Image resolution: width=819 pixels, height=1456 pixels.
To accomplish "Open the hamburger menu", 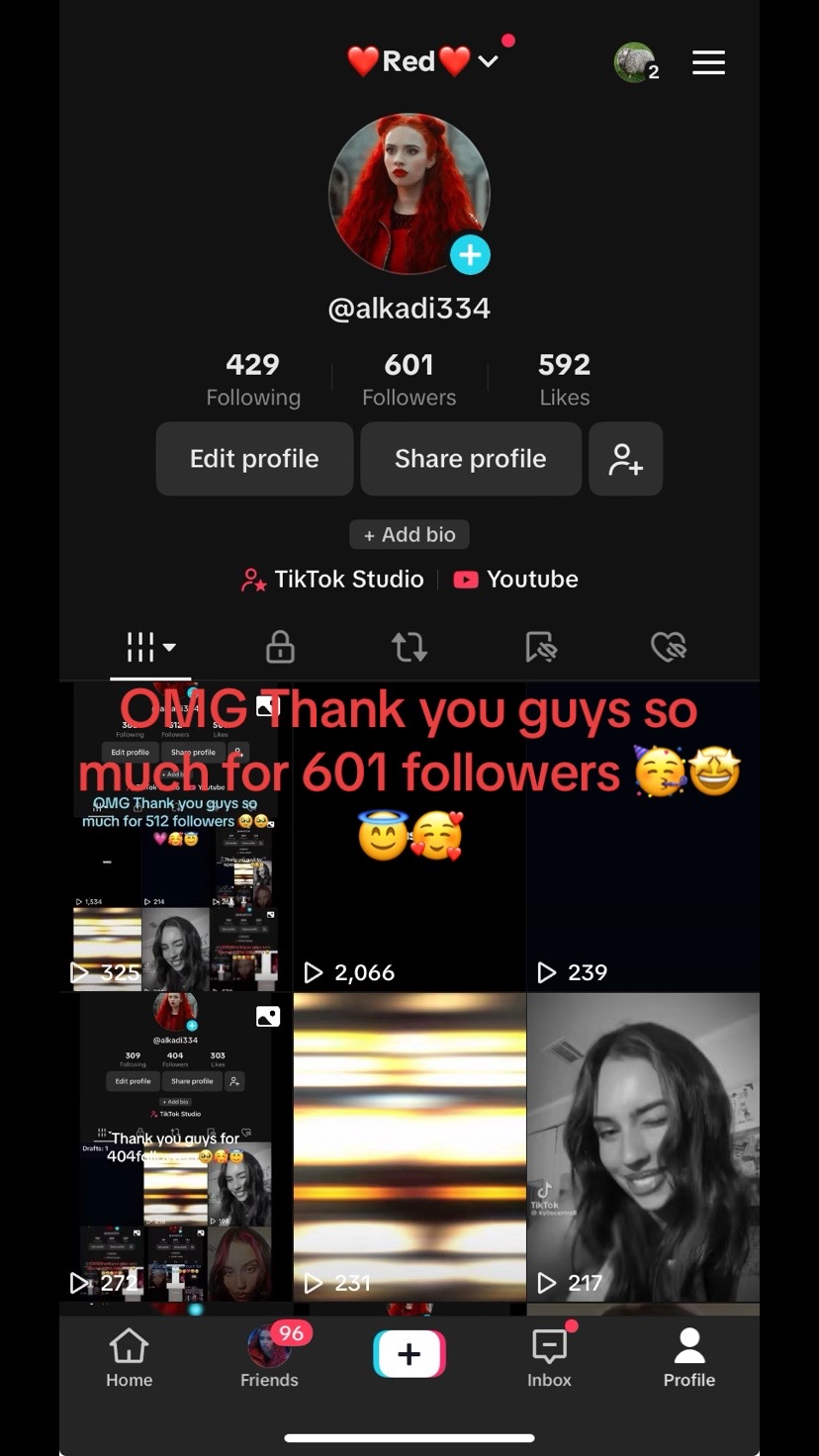I will pyautogui.click(x=708, y=63).
